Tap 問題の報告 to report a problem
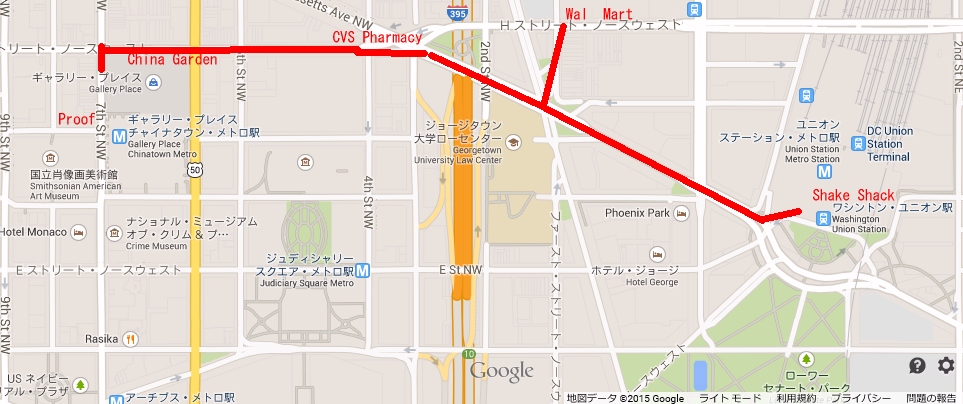This screenshot has height=404, width=963. click(931, 398)
